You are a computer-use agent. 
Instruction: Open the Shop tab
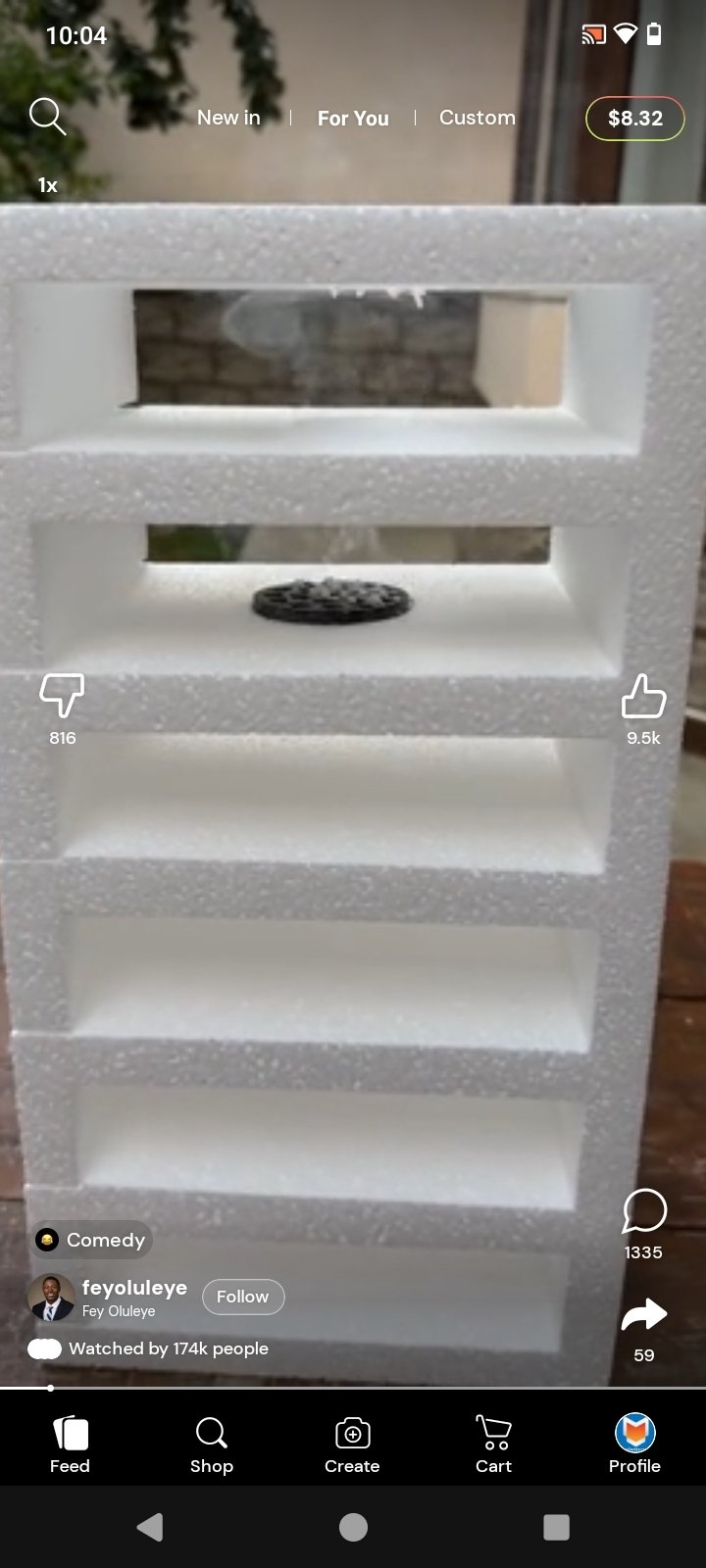pyautogui.click(x=211, y=1445)
